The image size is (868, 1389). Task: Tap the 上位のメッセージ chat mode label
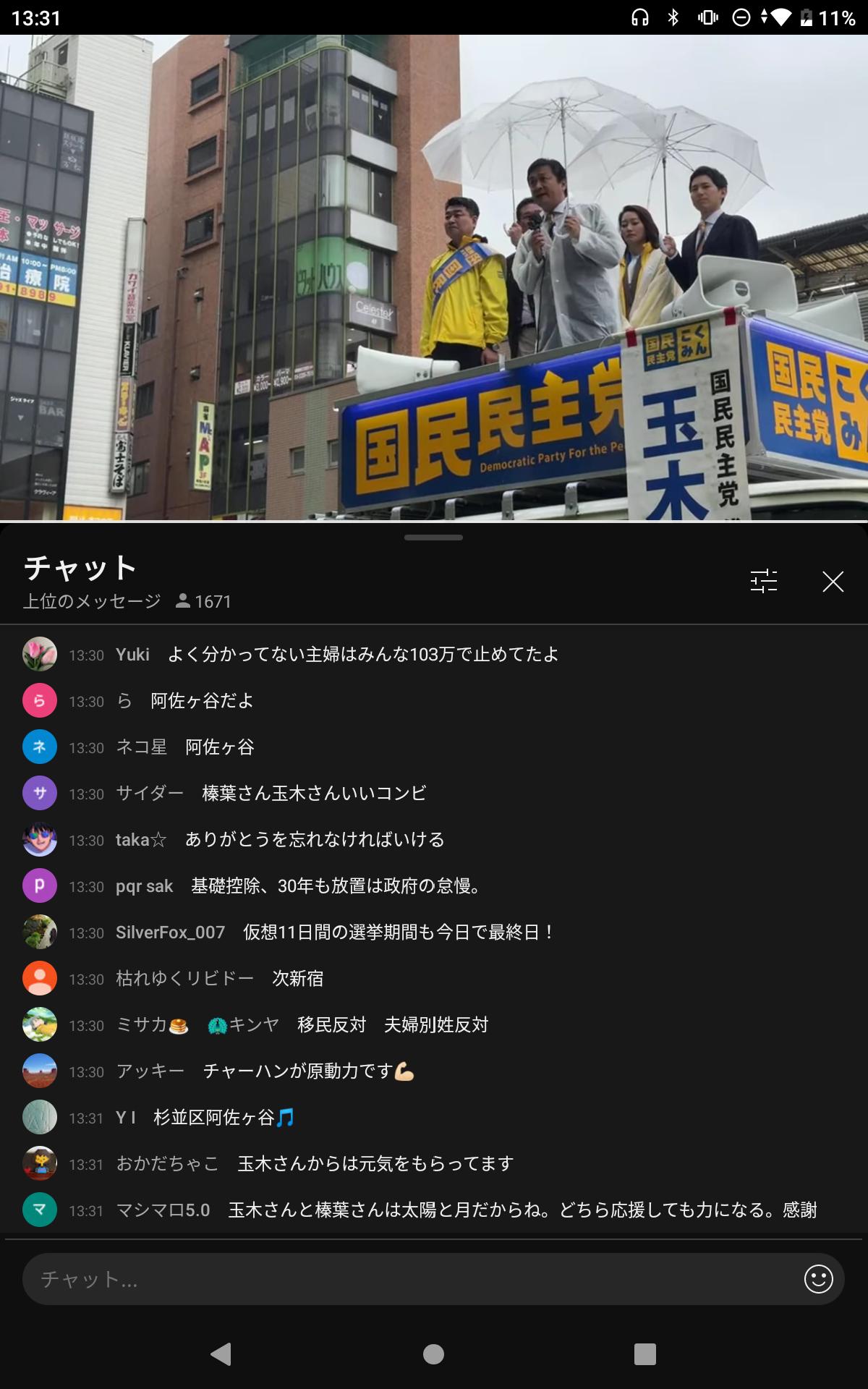pos(92,601)
